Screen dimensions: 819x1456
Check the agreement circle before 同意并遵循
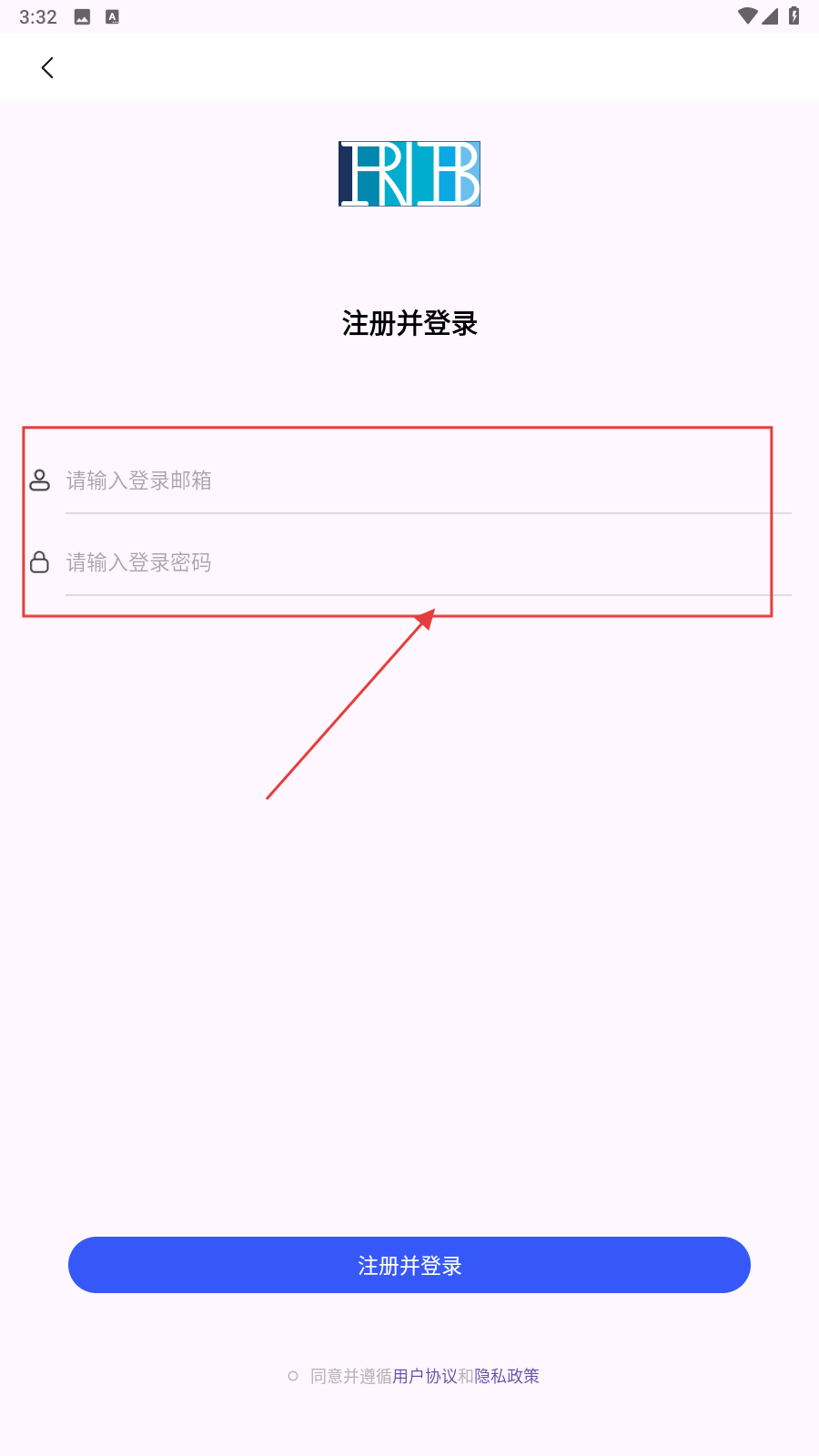coord(293,1376)
